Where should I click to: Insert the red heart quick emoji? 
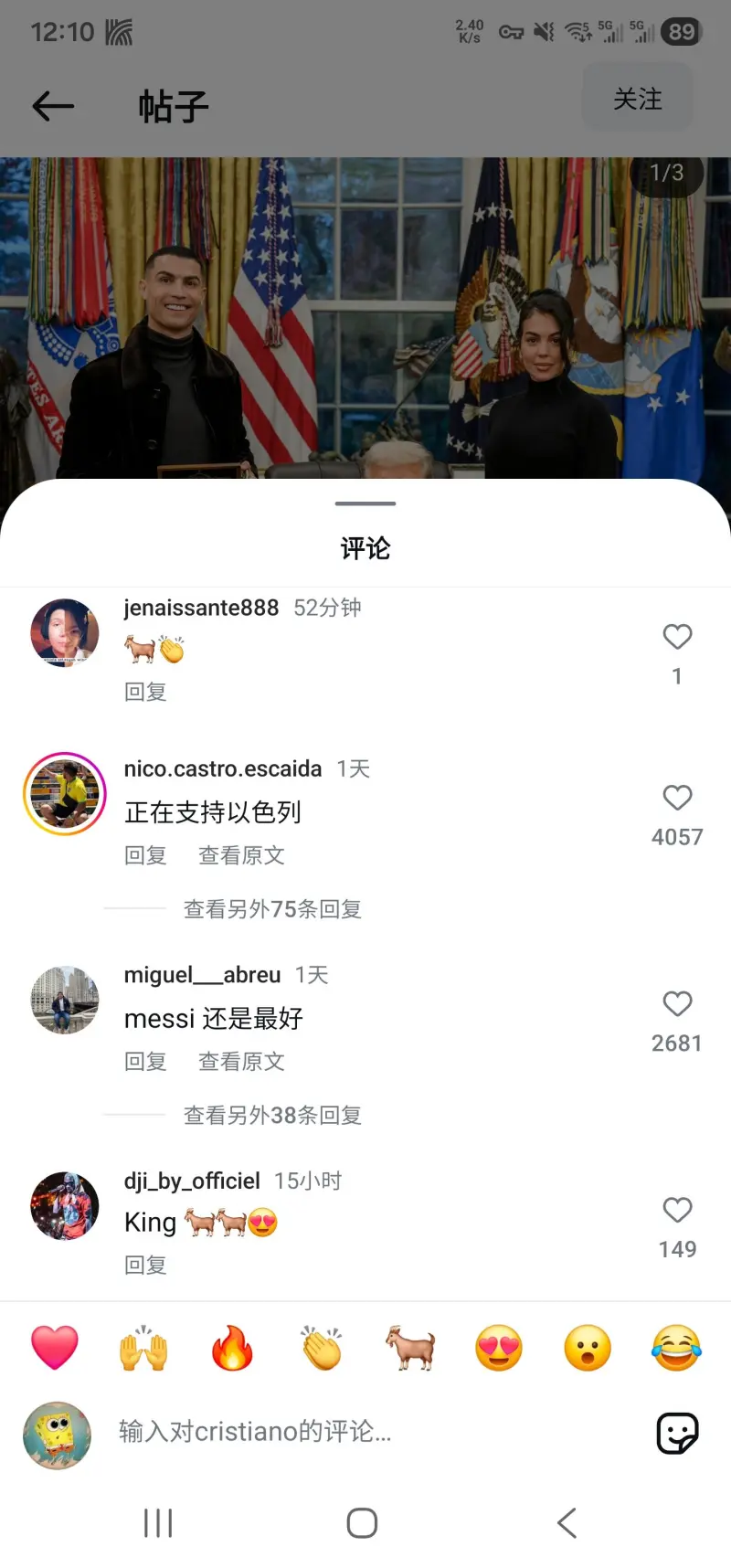pos(55,1348)
